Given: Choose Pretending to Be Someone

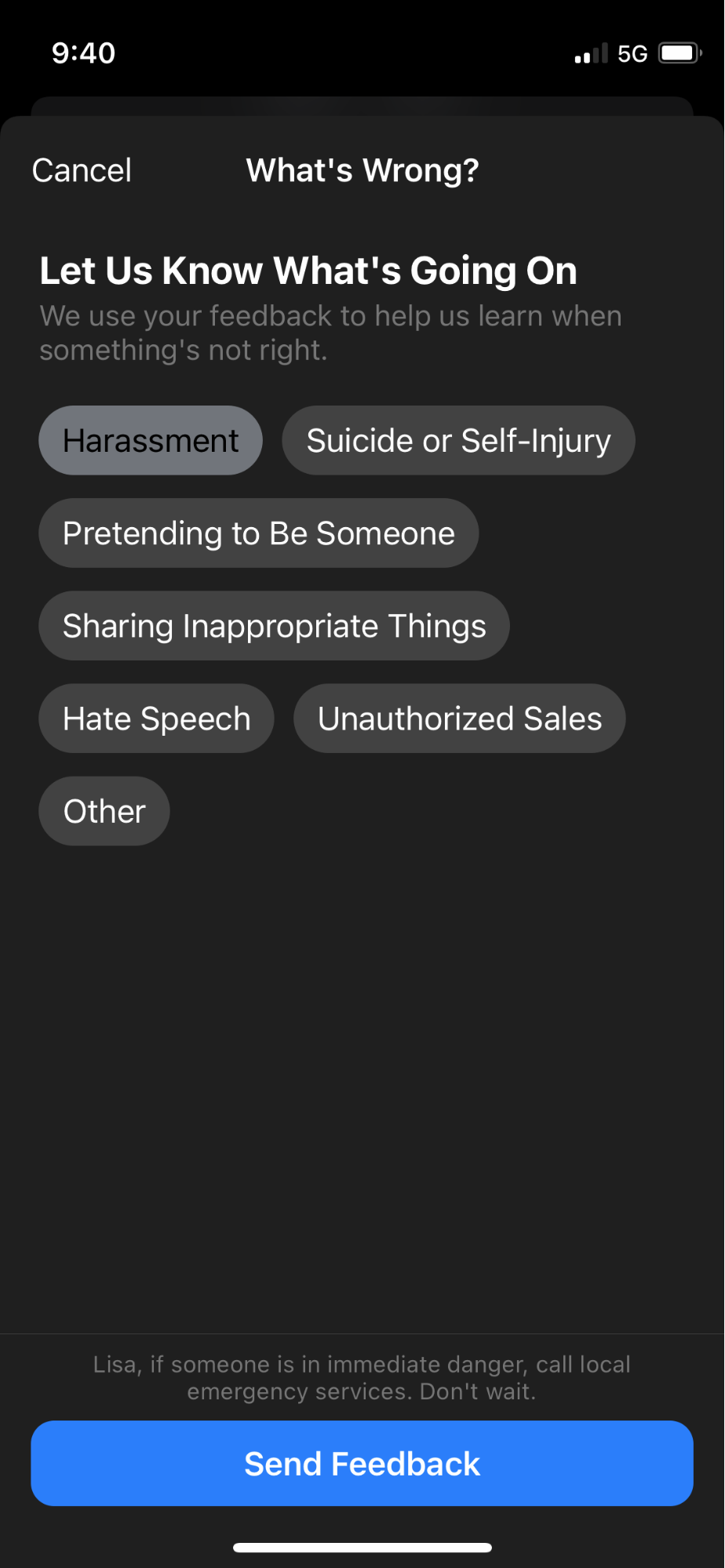Looking at the screenshot, I should (258, 533).
